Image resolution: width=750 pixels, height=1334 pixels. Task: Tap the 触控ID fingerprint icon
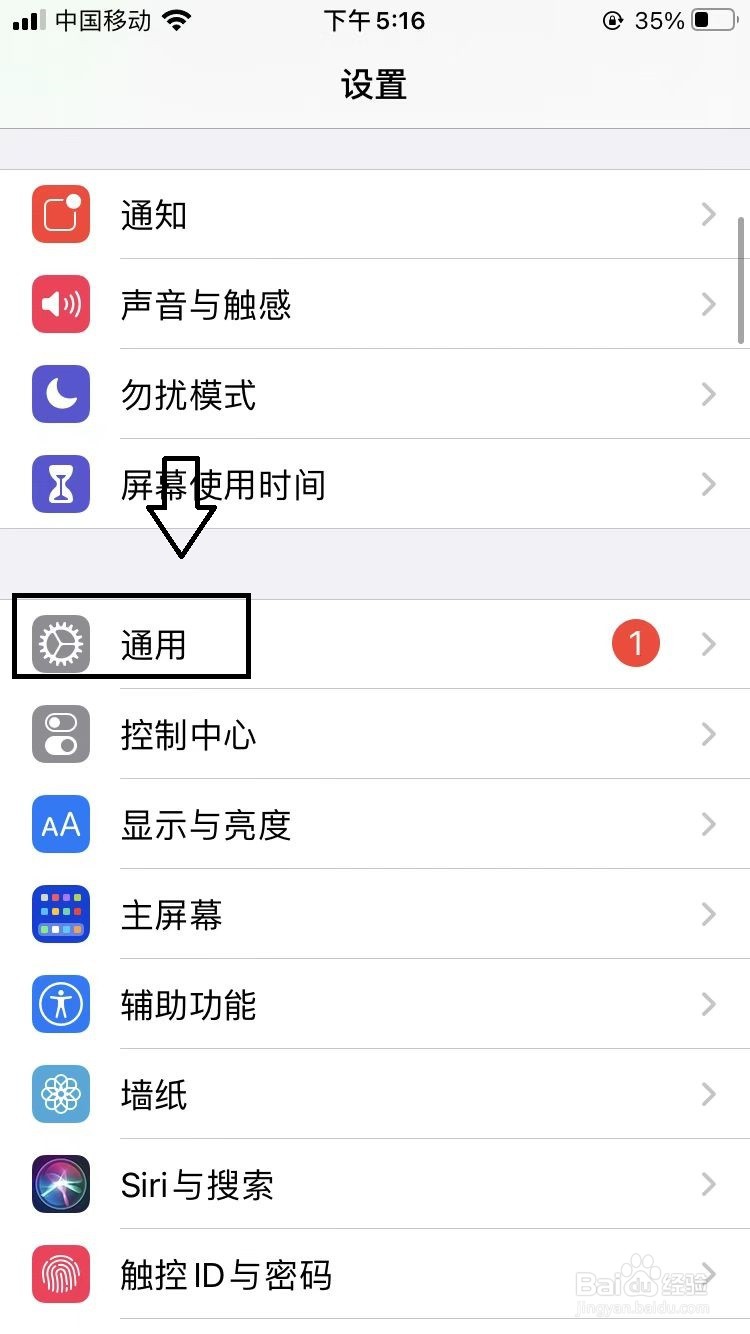tap(60, 1274)
